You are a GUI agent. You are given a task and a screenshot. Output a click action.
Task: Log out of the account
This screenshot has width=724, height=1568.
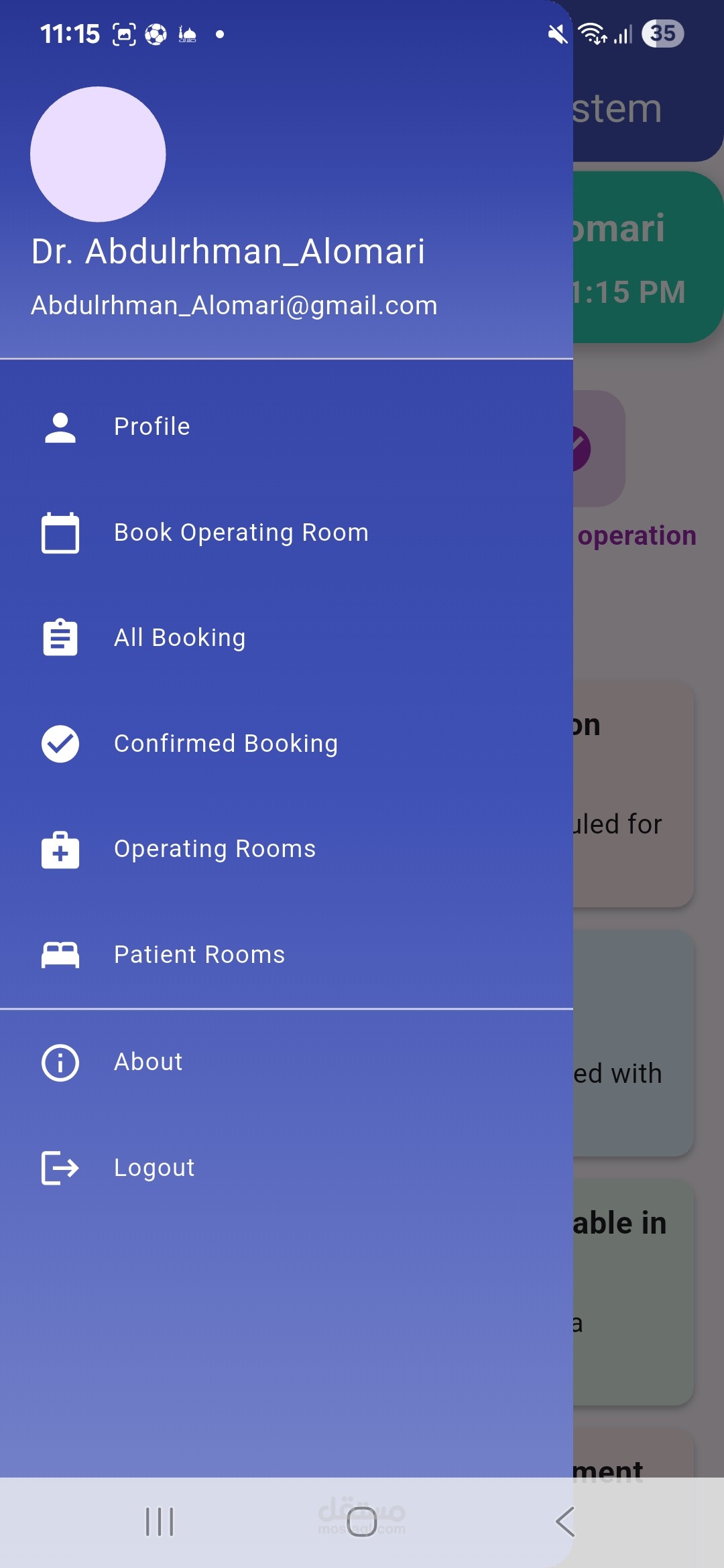pyautogui.click(x=154, y=1168)
